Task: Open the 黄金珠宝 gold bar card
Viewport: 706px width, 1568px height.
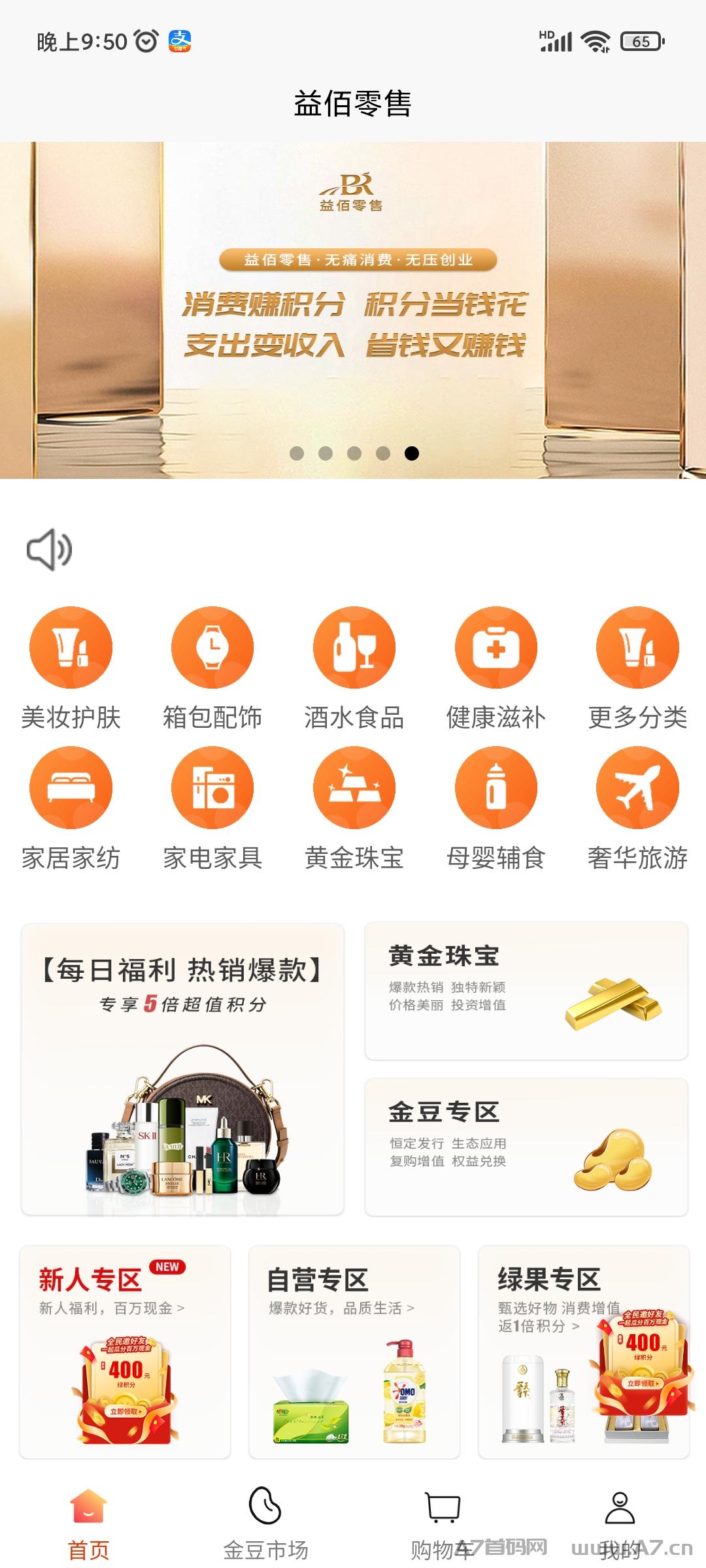Action: [526, 990]
